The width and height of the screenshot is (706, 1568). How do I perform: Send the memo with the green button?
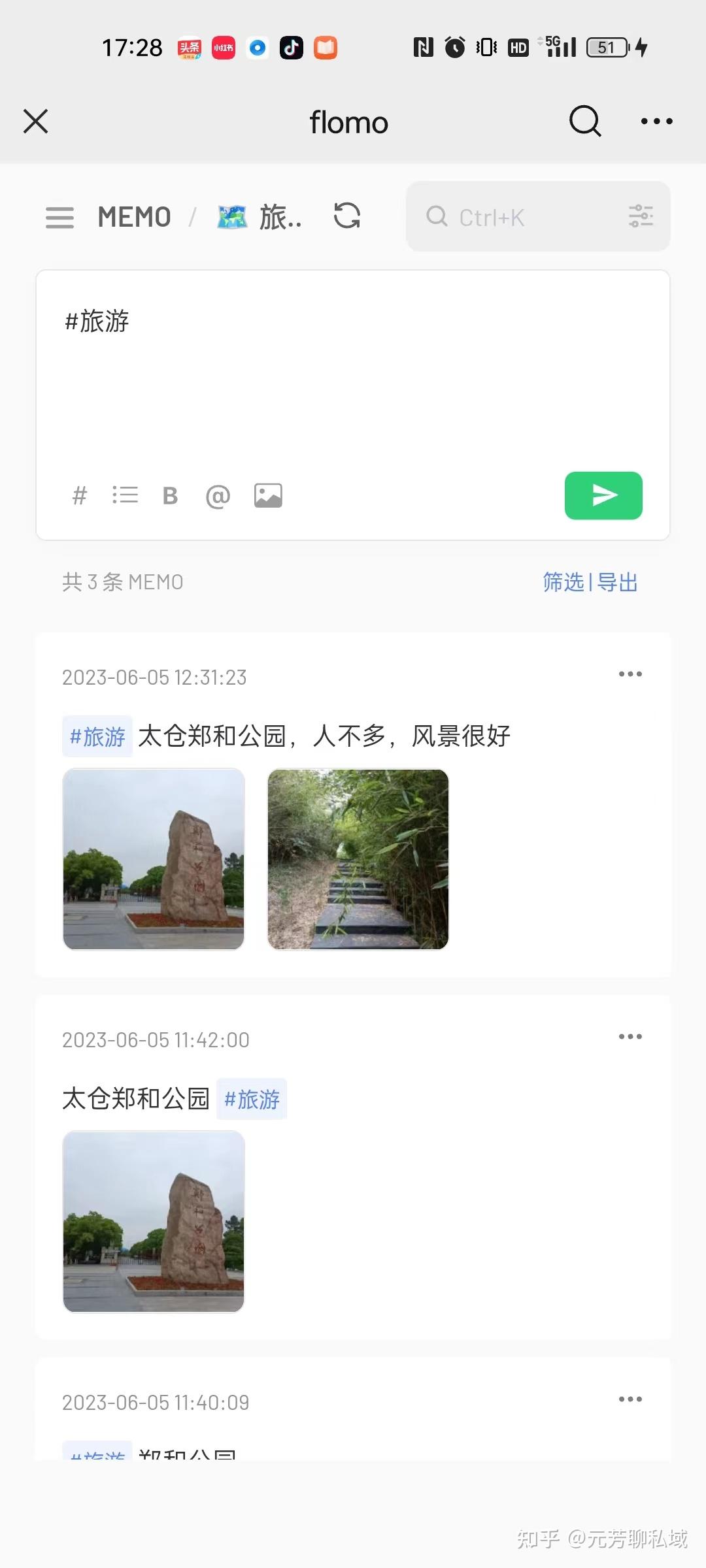603,496
